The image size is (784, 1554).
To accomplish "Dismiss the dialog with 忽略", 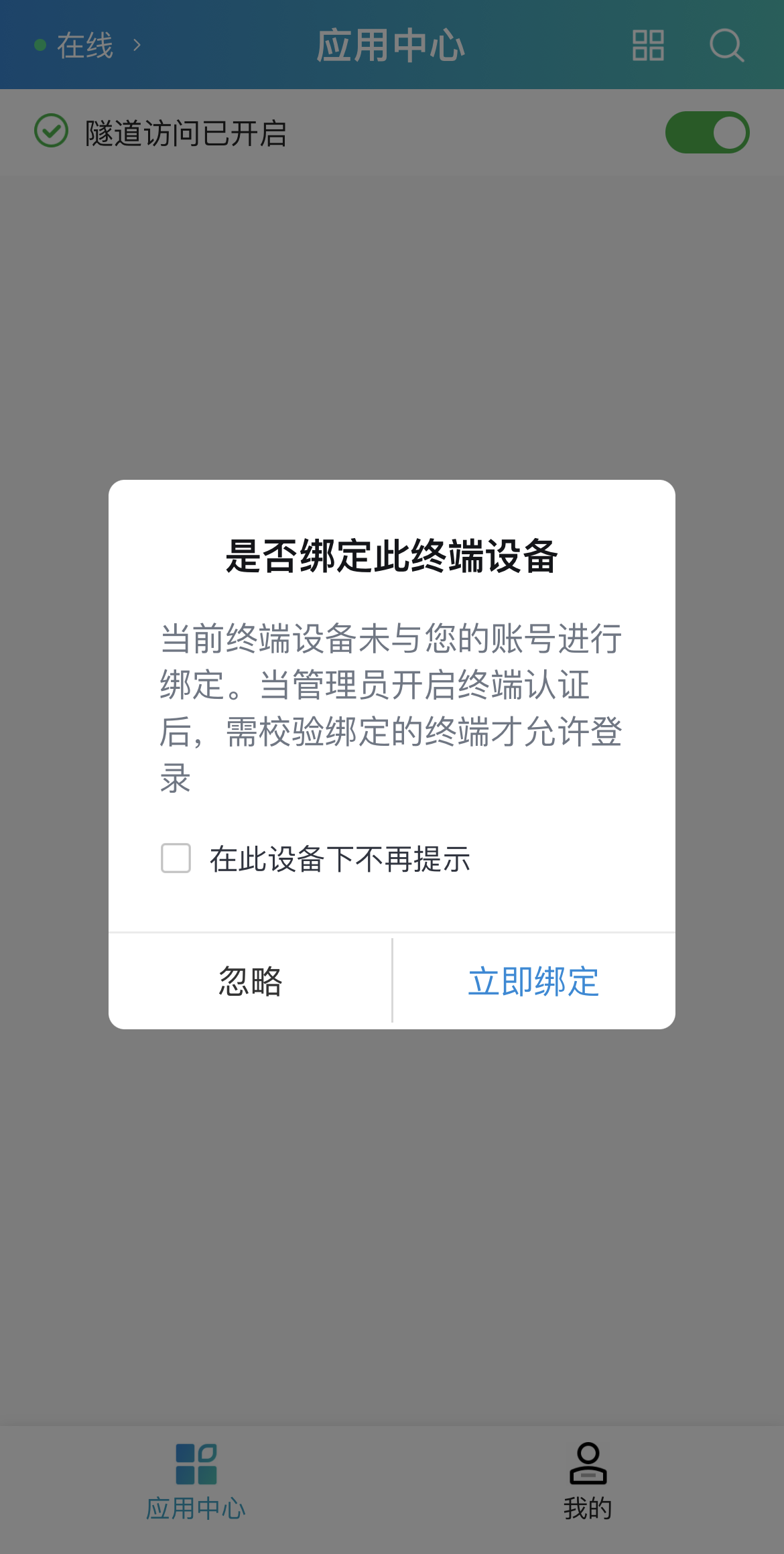I will coord(251,981).
